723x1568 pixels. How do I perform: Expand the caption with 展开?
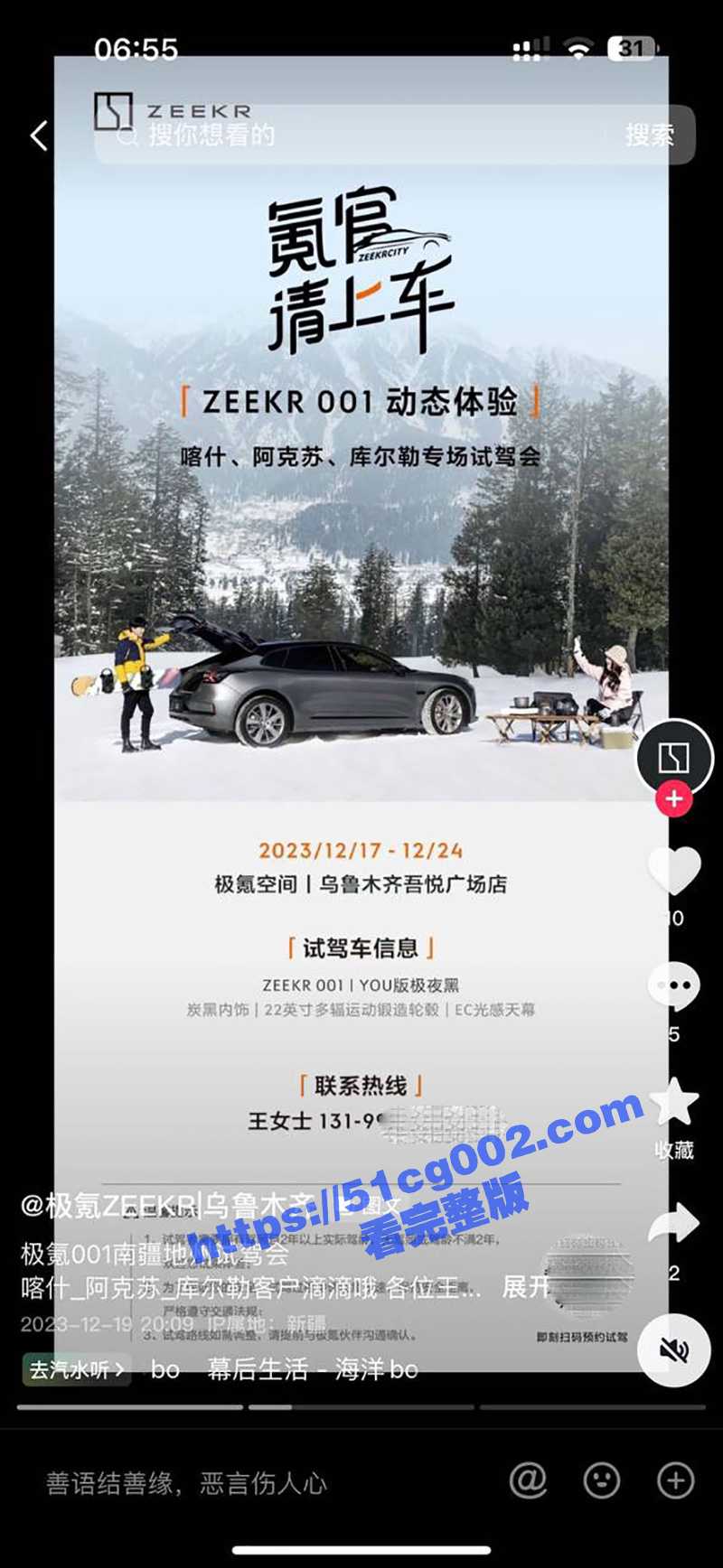[x=526, y=1287]
